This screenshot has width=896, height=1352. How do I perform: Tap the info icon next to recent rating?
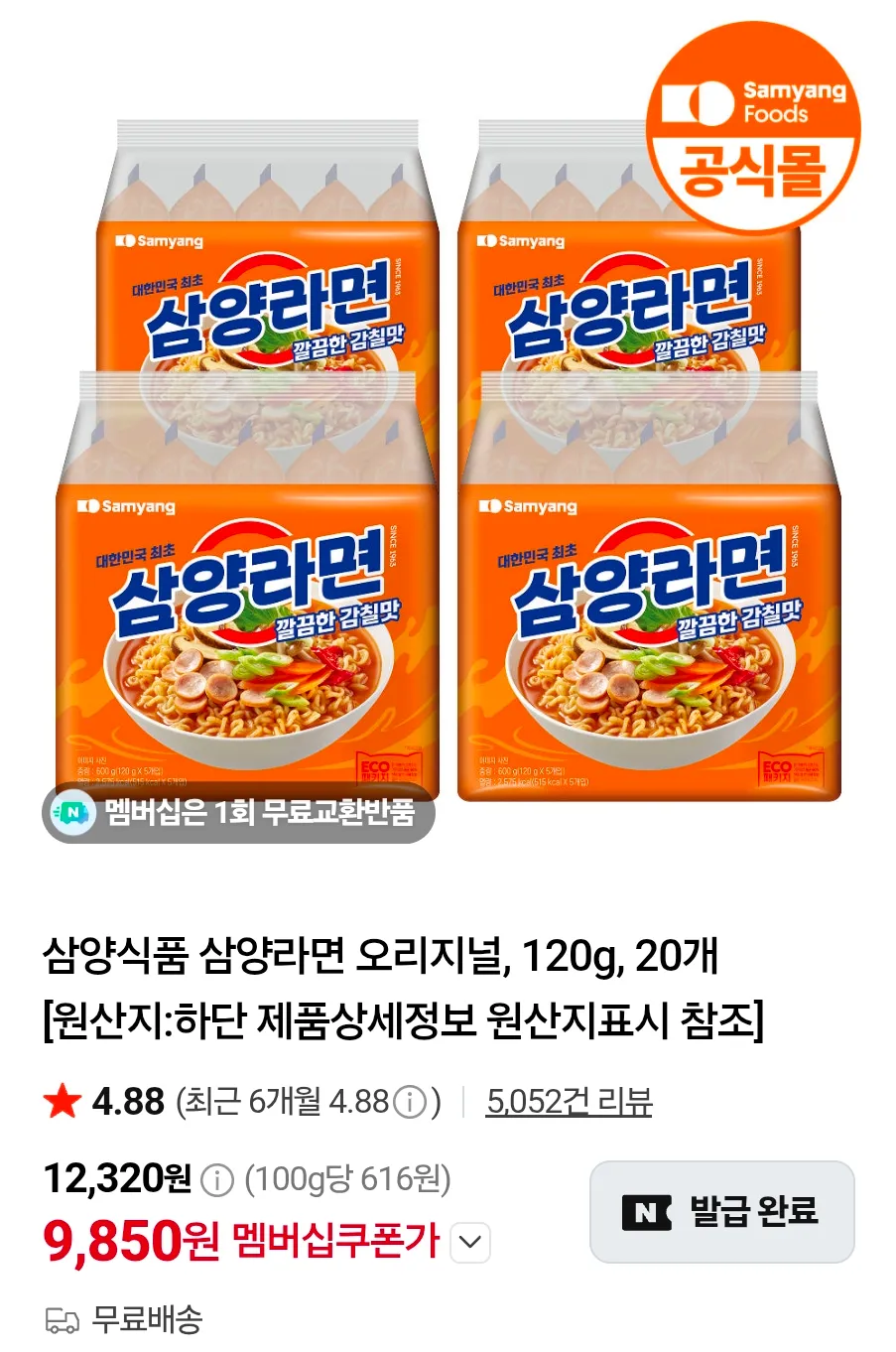410,1102
